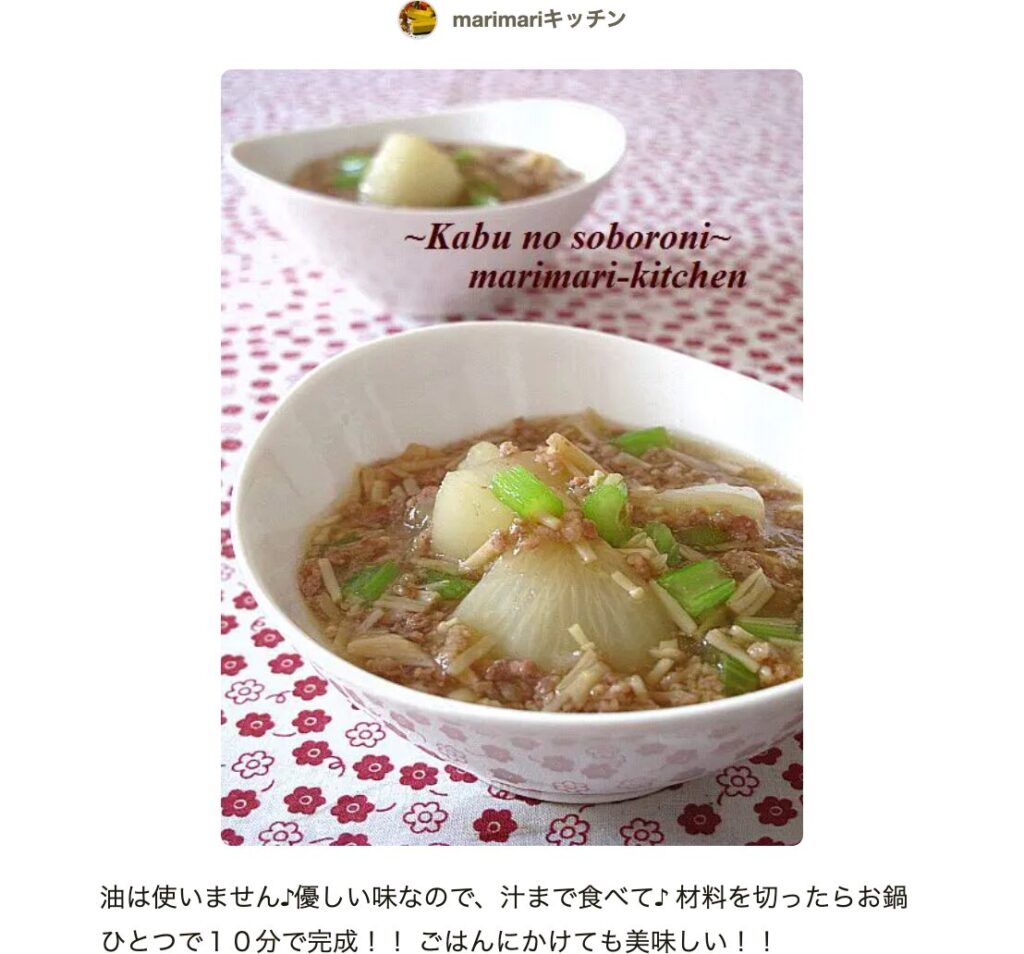View the Kabu no soboroni recipe photo
This screenshot has height=954, width=1024.
(511, 457)
